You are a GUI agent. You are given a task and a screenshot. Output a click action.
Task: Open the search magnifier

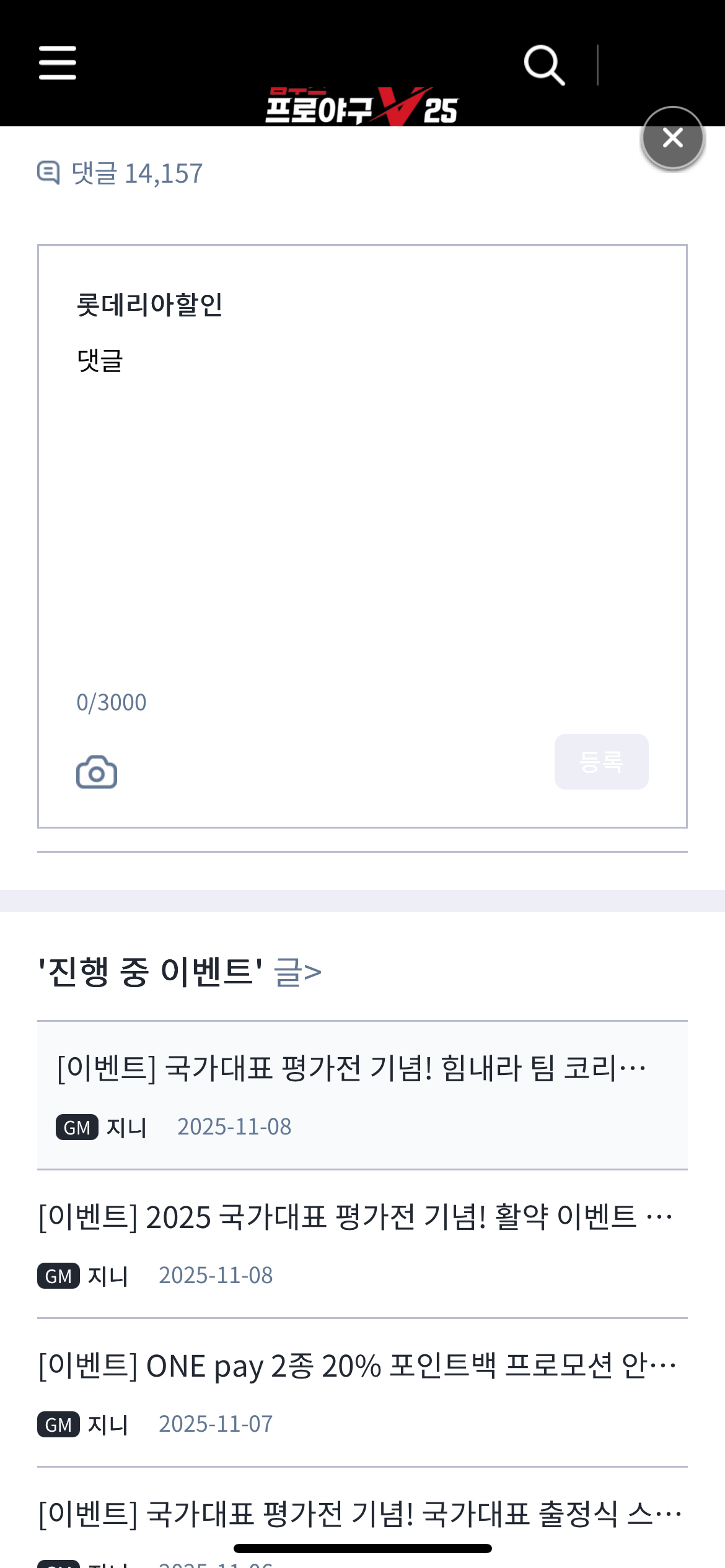(x=544, y=65)
